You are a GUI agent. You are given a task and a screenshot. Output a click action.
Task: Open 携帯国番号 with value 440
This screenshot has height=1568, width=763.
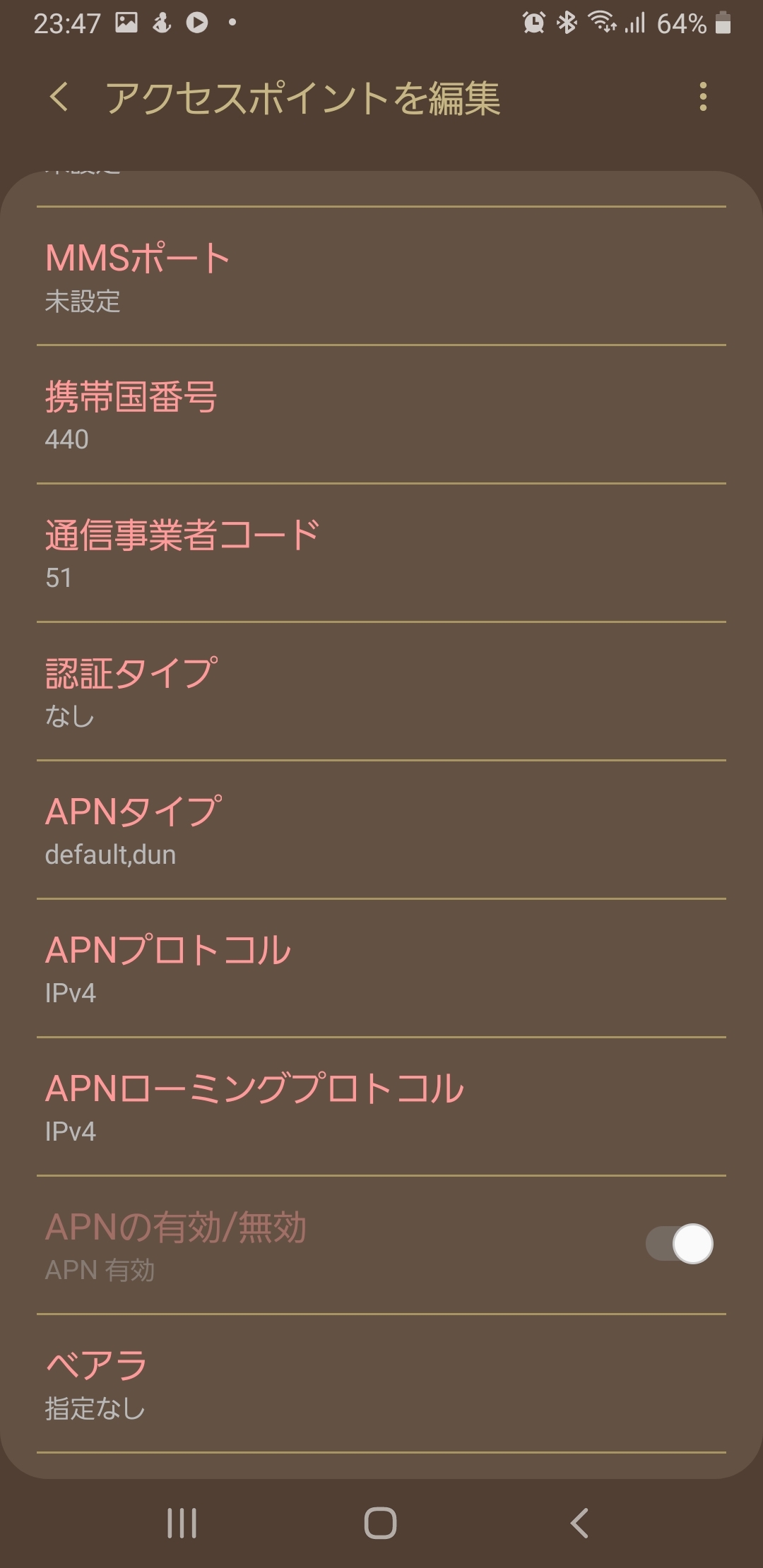(x=381, y=415)
